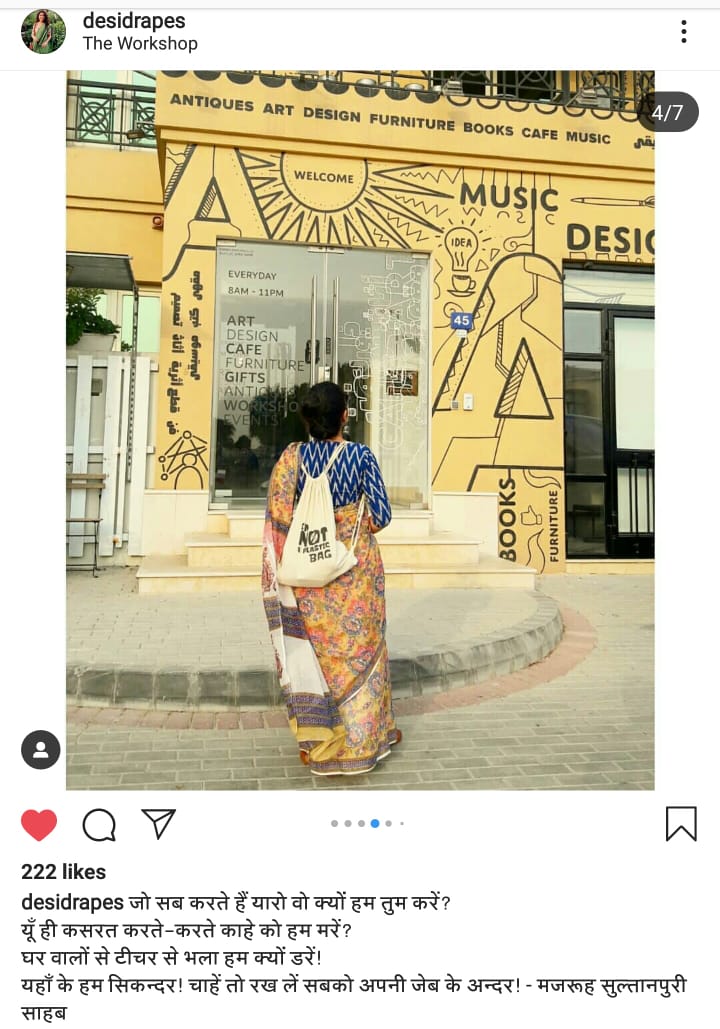Share this post via the paper plane
Viewport: 720px width, 1029px height.
click(x=158, y=824)
